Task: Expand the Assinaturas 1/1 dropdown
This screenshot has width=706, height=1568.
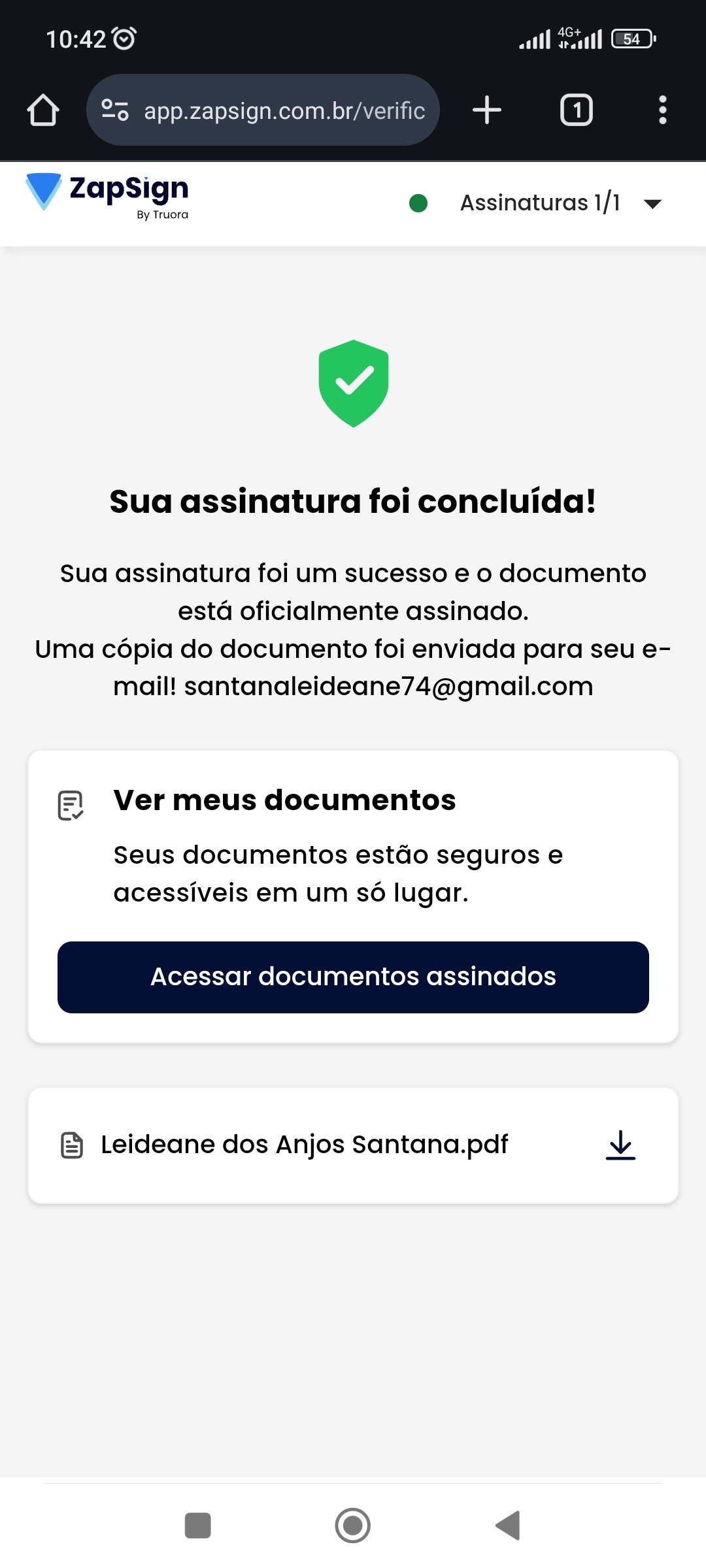Action: (x=652, y=204)
